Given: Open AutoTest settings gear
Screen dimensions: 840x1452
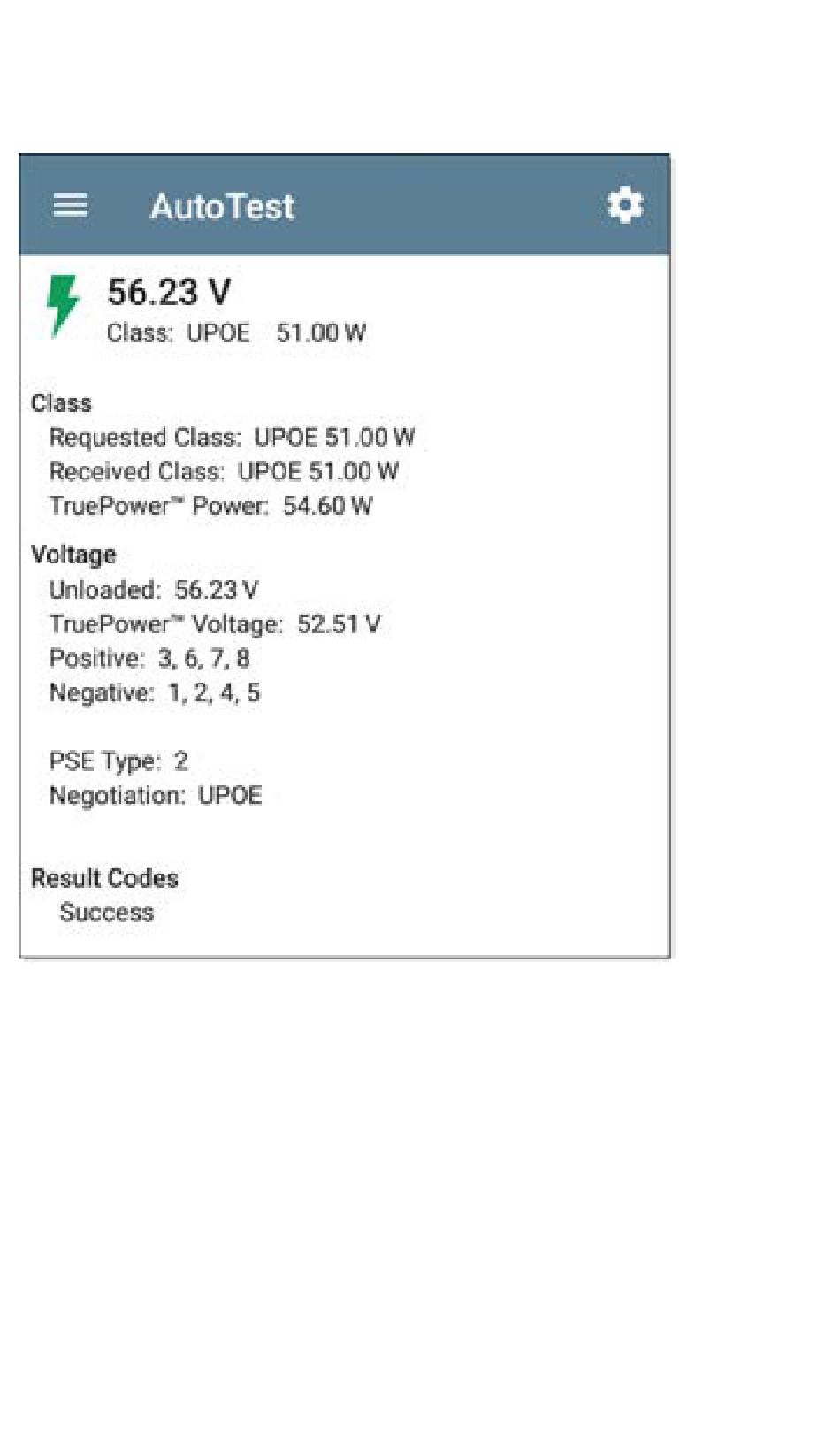Looking at the screenshot, I should click(x=625, y=205).
